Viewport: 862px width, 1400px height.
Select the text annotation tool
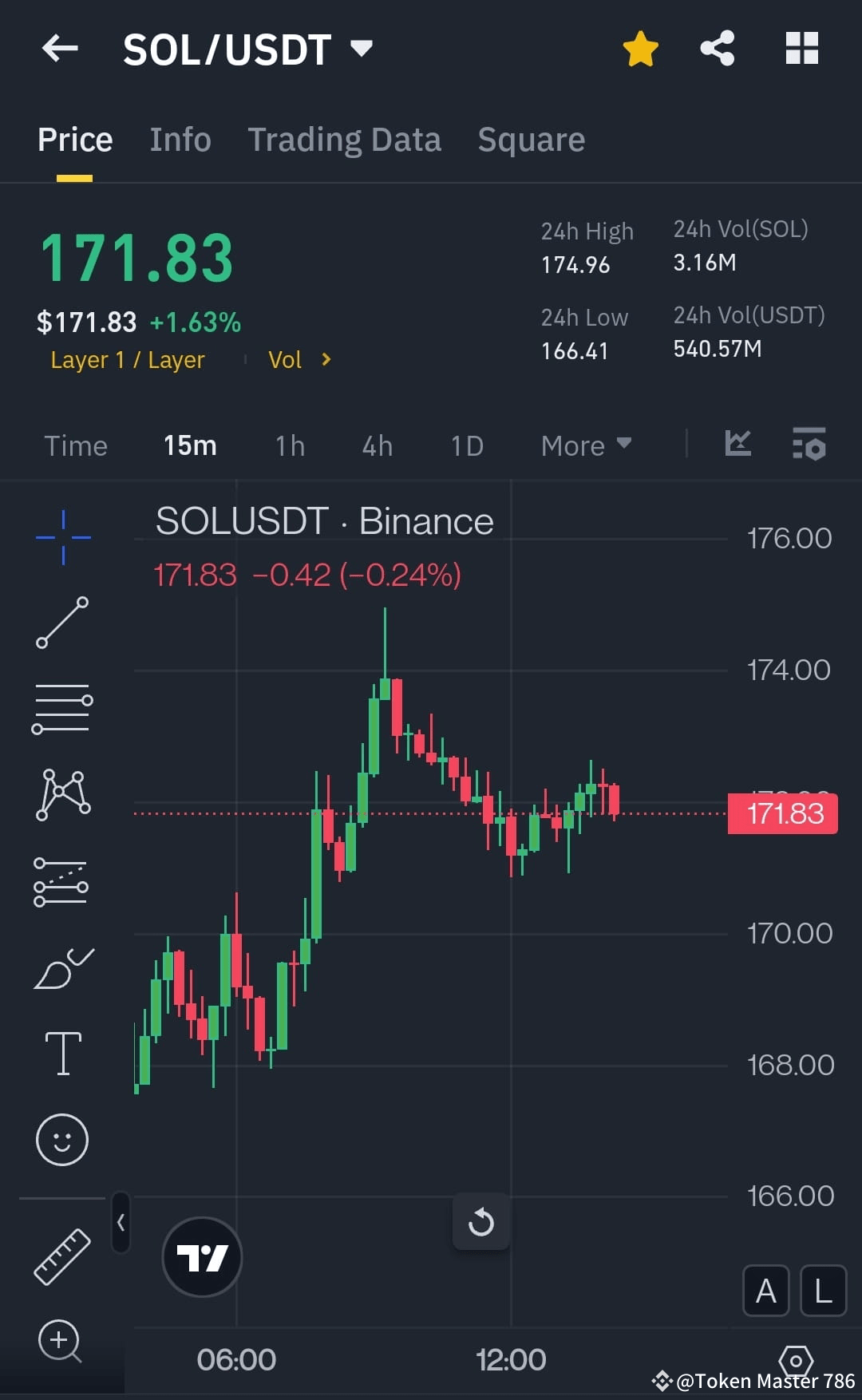click(x=62, y=1052)
